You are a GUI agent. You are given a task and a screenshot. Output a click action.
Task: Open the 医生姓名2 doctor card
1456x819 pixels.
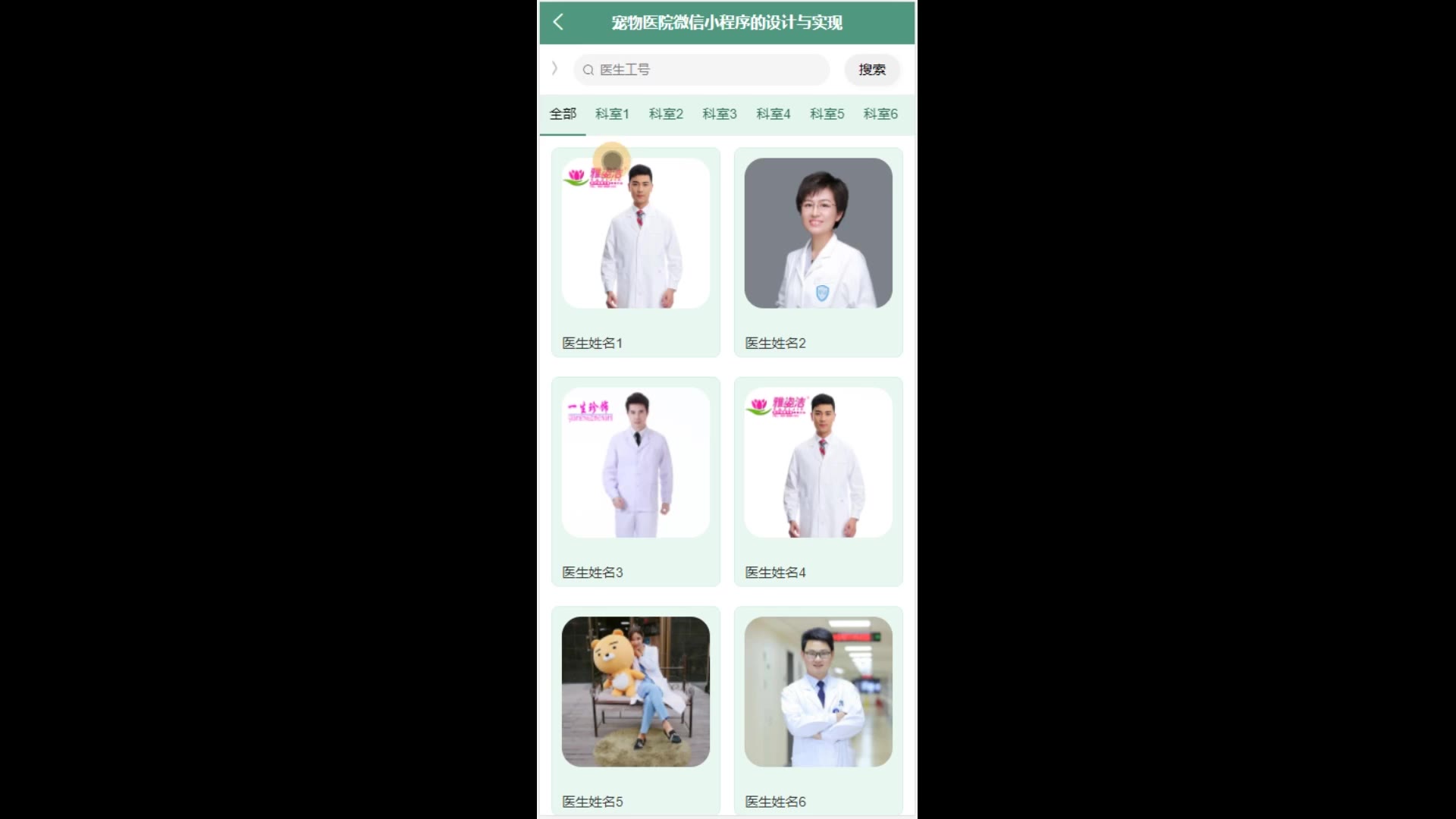click(x=818, y=253)
